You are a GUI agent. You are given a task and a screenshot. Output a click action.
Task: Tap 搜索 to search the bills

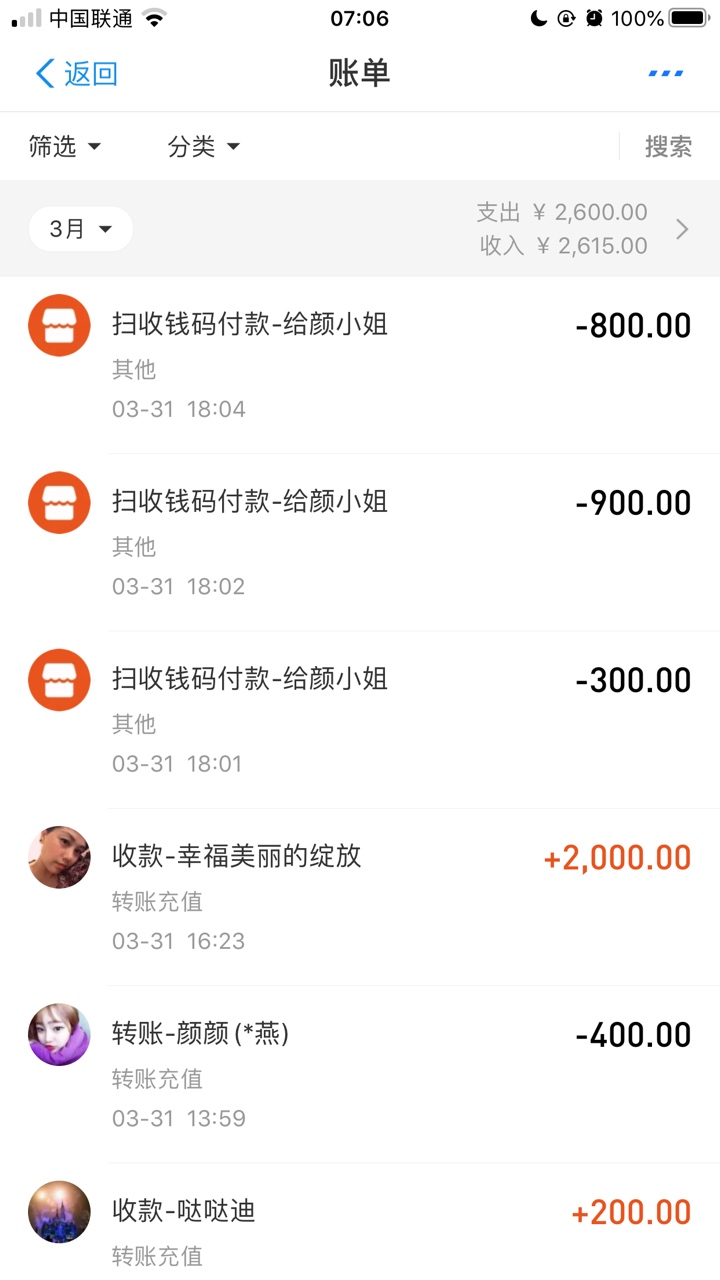click(x=668, y=147)
